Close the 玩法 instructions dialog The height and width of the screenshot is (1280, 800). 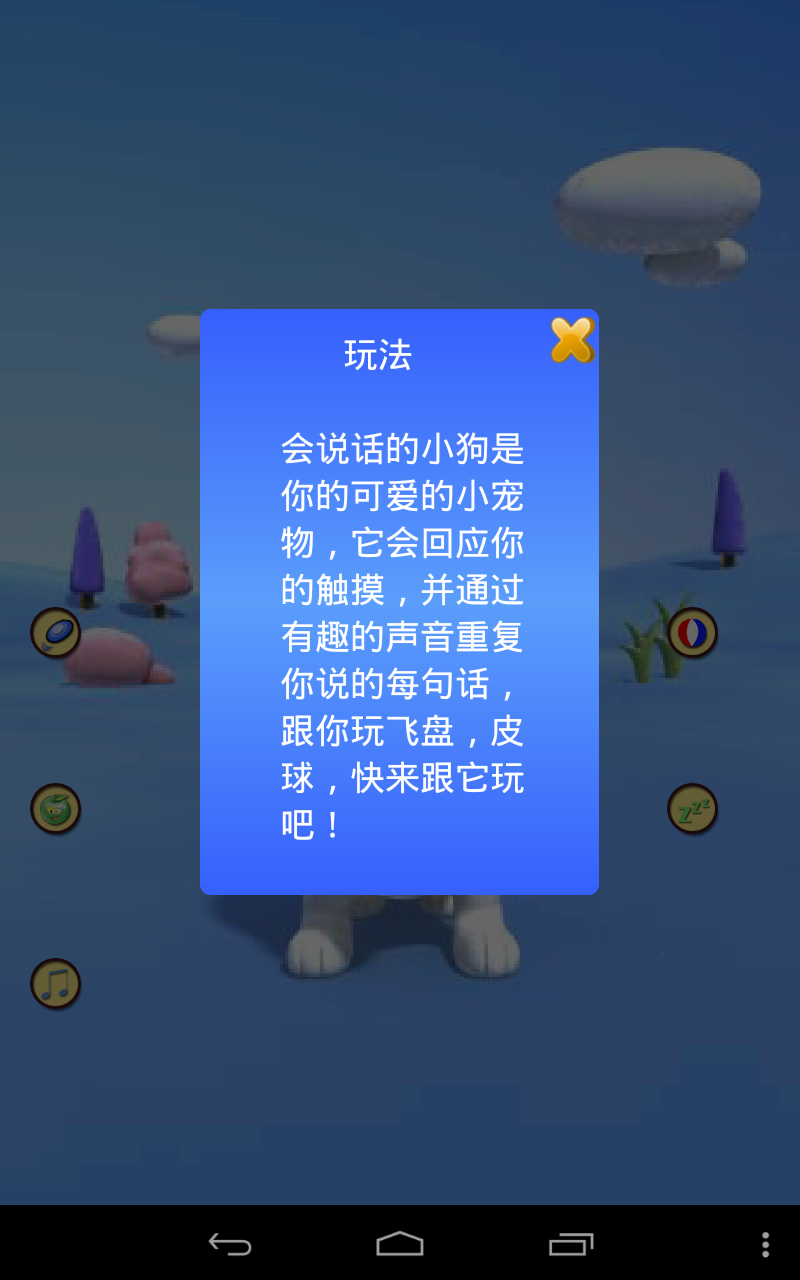tap(573, 340)
